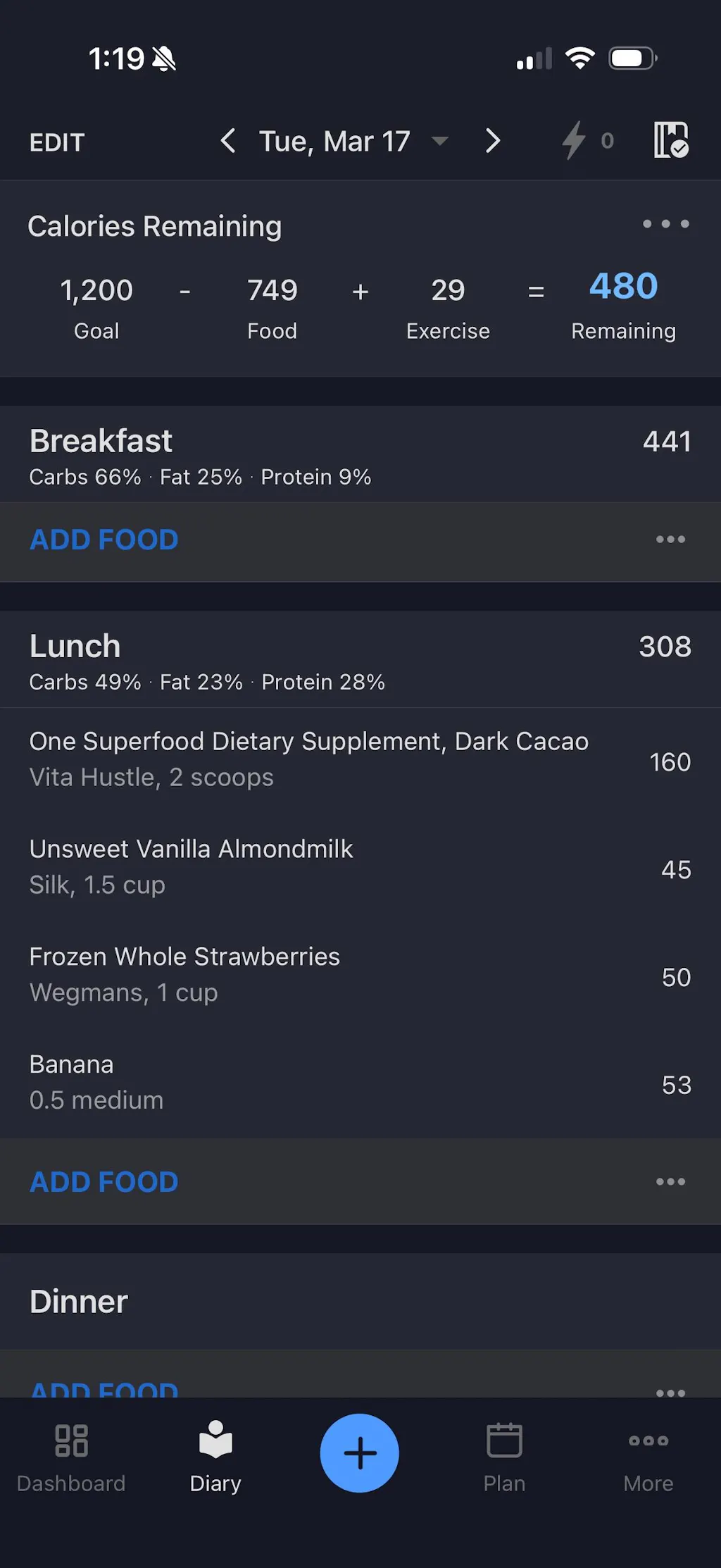Image resolution: width=721 pixels, height=1568 pixels.
Task: Add food to Breakfast
Action: pyautogui.click(x=104, y=540)
